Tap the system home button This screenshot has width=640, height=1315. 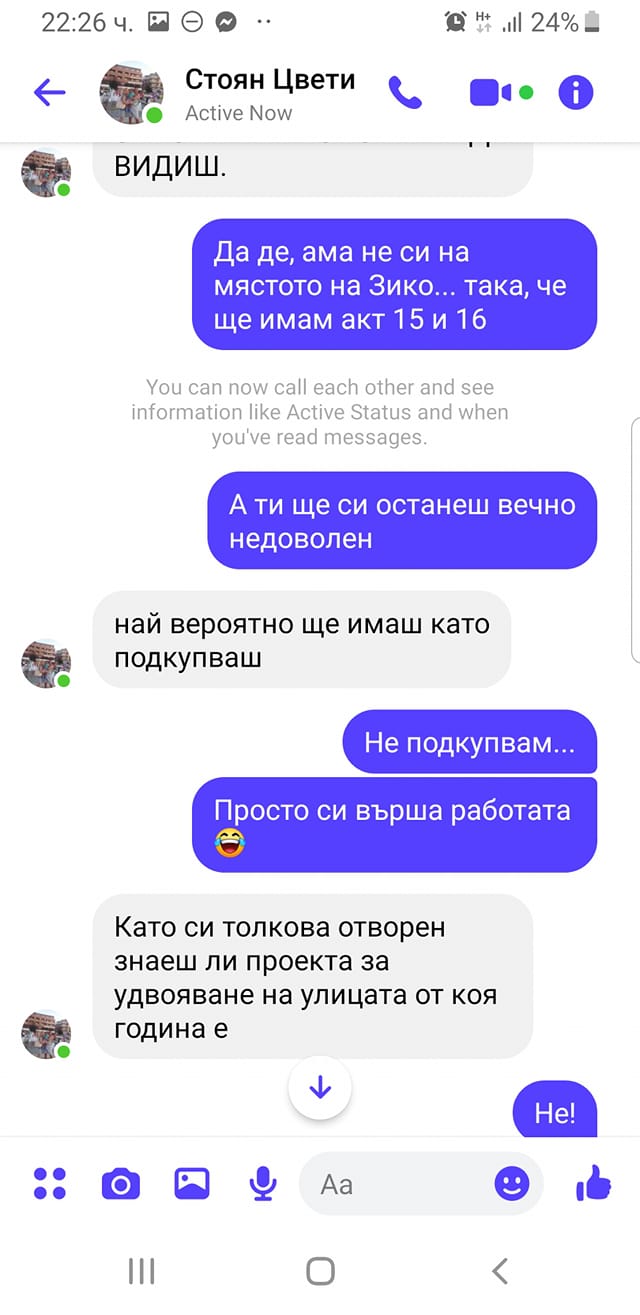320,1271
